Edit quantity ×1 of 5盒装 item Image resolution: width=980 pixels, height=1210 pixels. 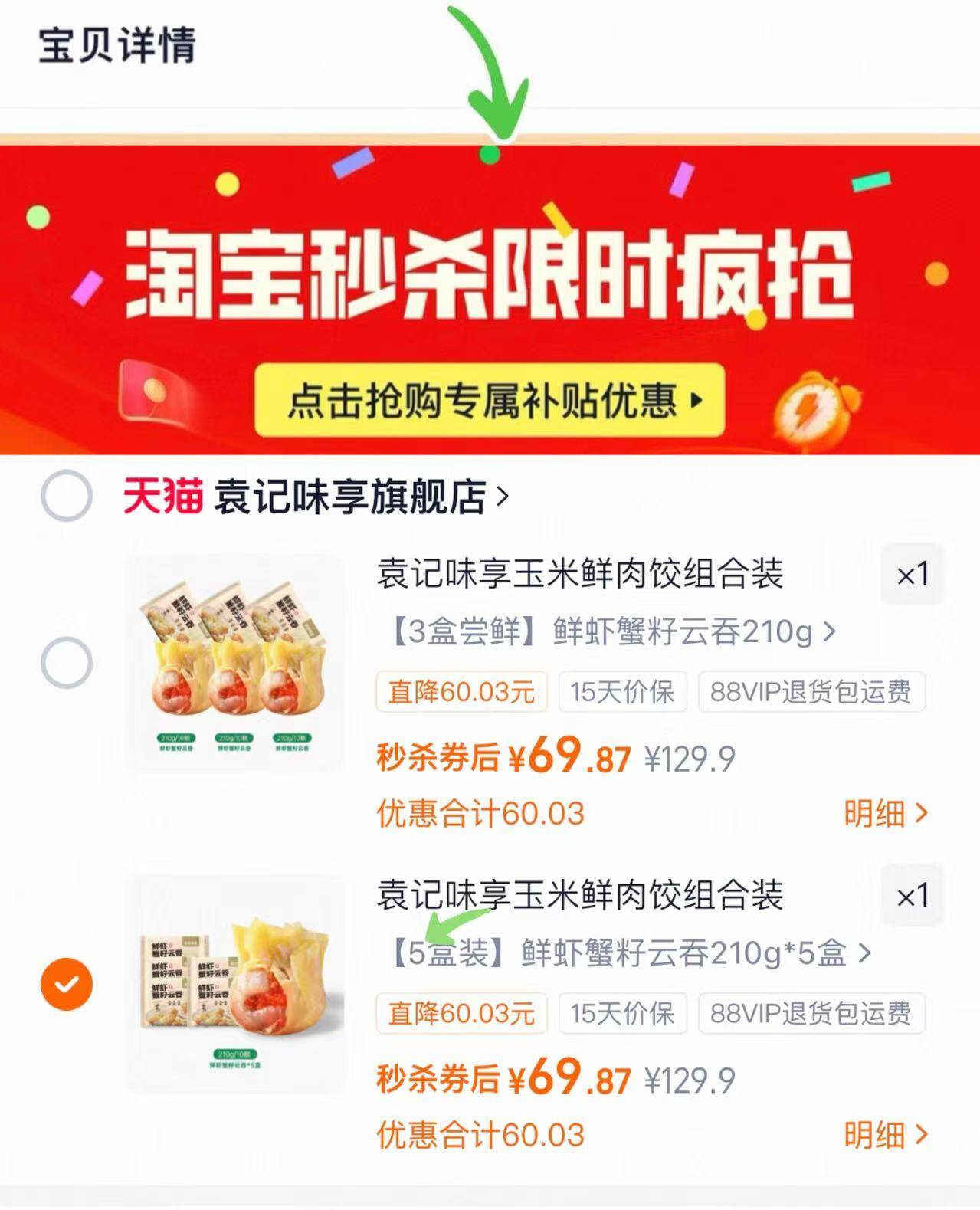912,896
